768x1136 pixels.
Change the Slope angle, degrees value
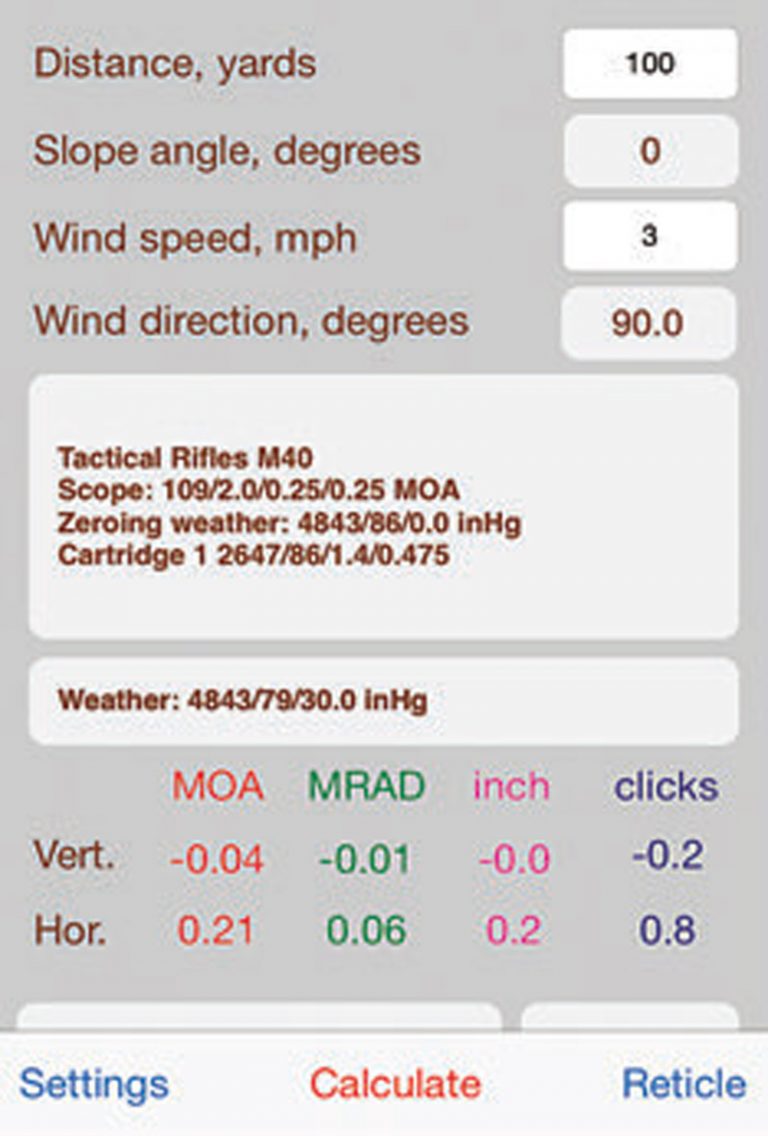[650, 151]
